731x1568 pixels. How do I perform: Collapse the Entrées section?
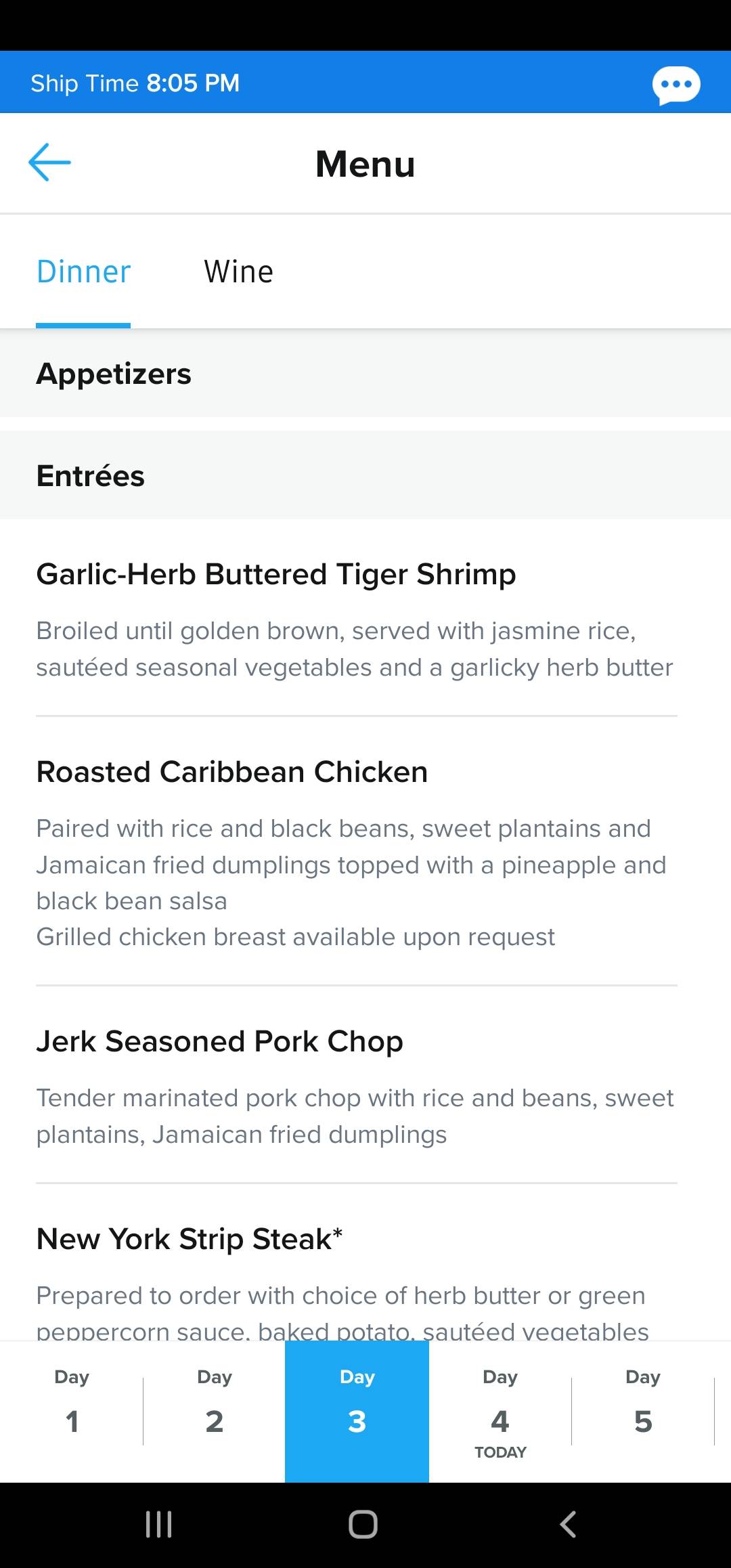(365, 475)
